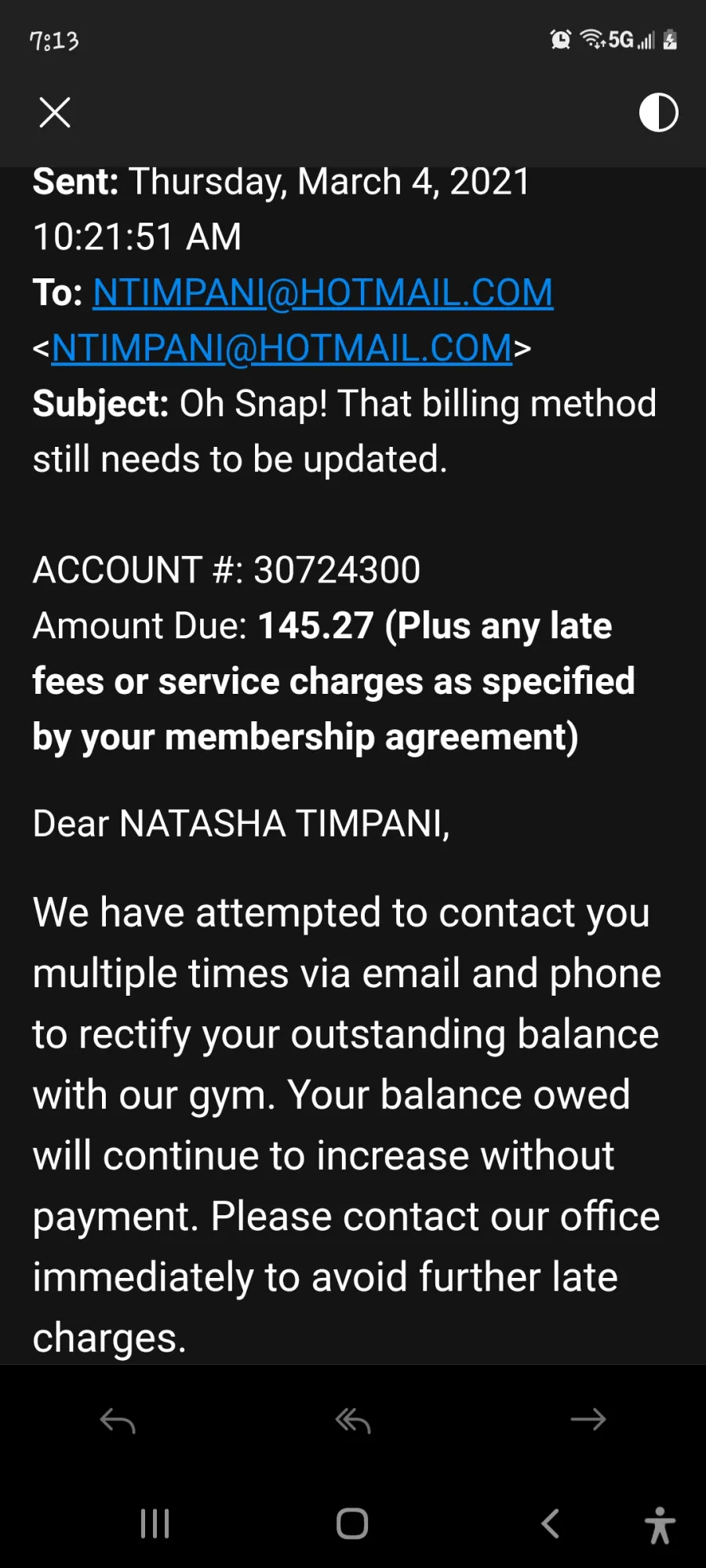
Task: Toggle the dark mode contrast icon
Action: coord(658,112)
